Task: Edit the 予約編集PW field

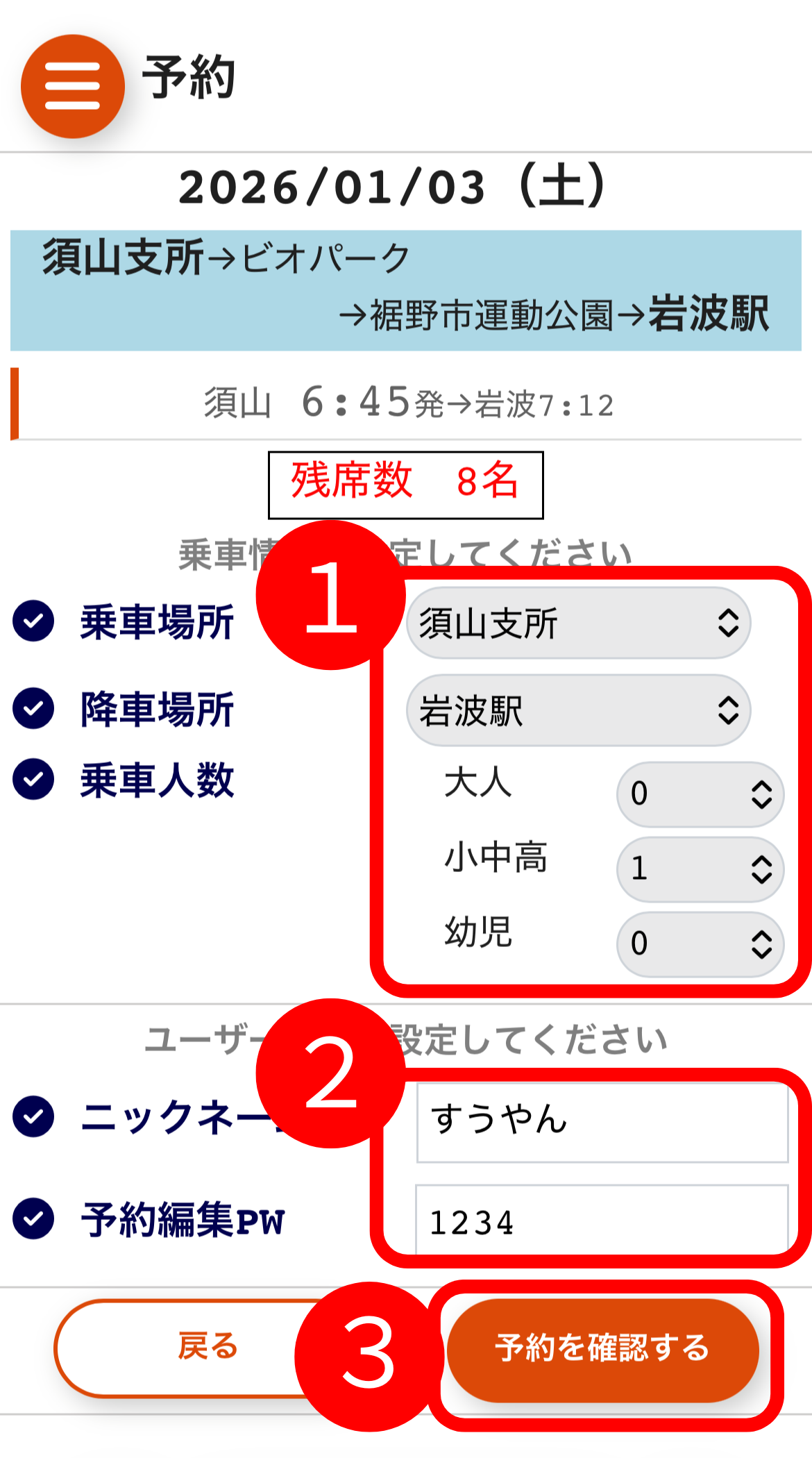Action: (x=602, y=1222)
